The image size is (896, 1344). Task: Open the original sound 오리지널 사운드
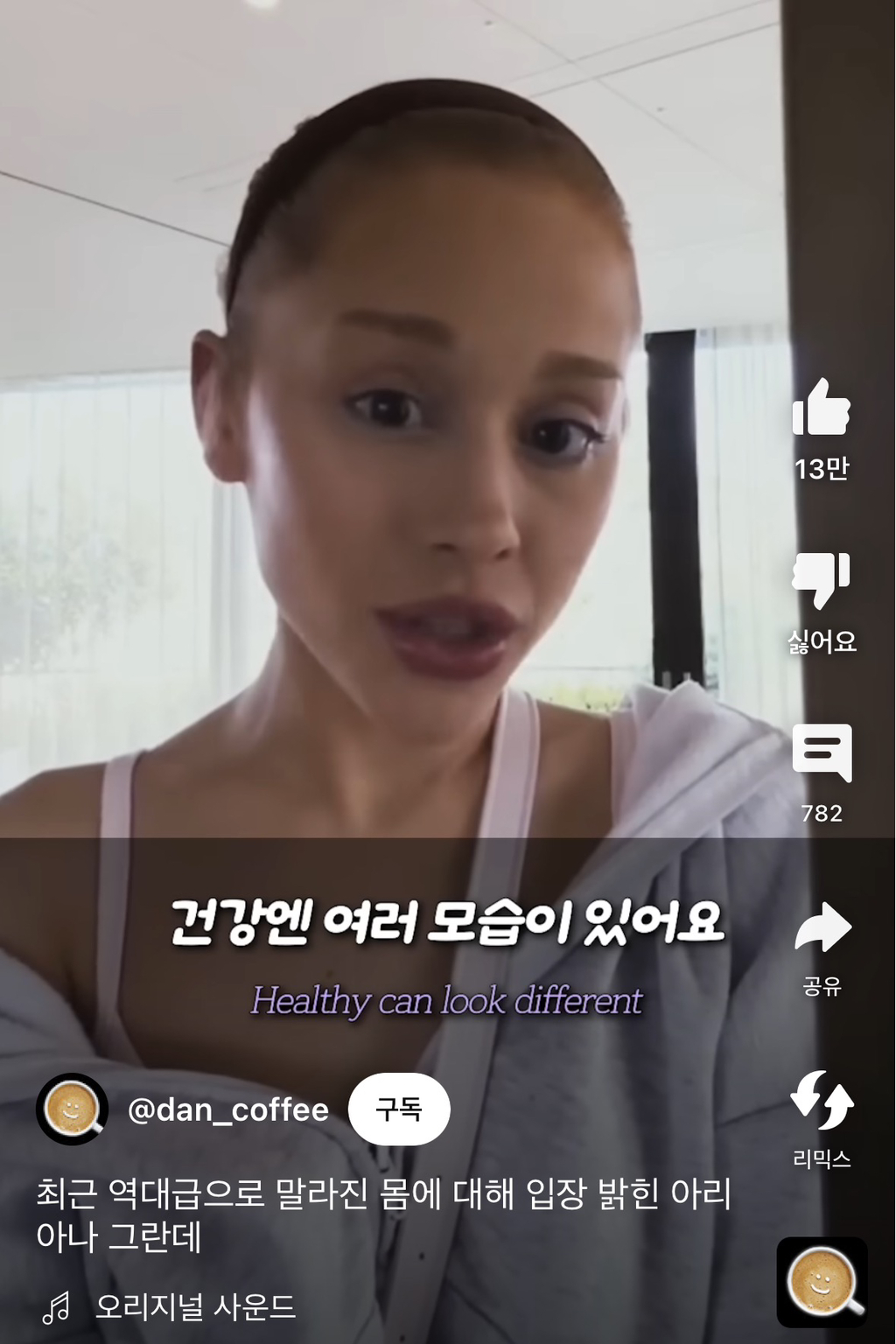pyautogui.click(x=194, y=1307)
